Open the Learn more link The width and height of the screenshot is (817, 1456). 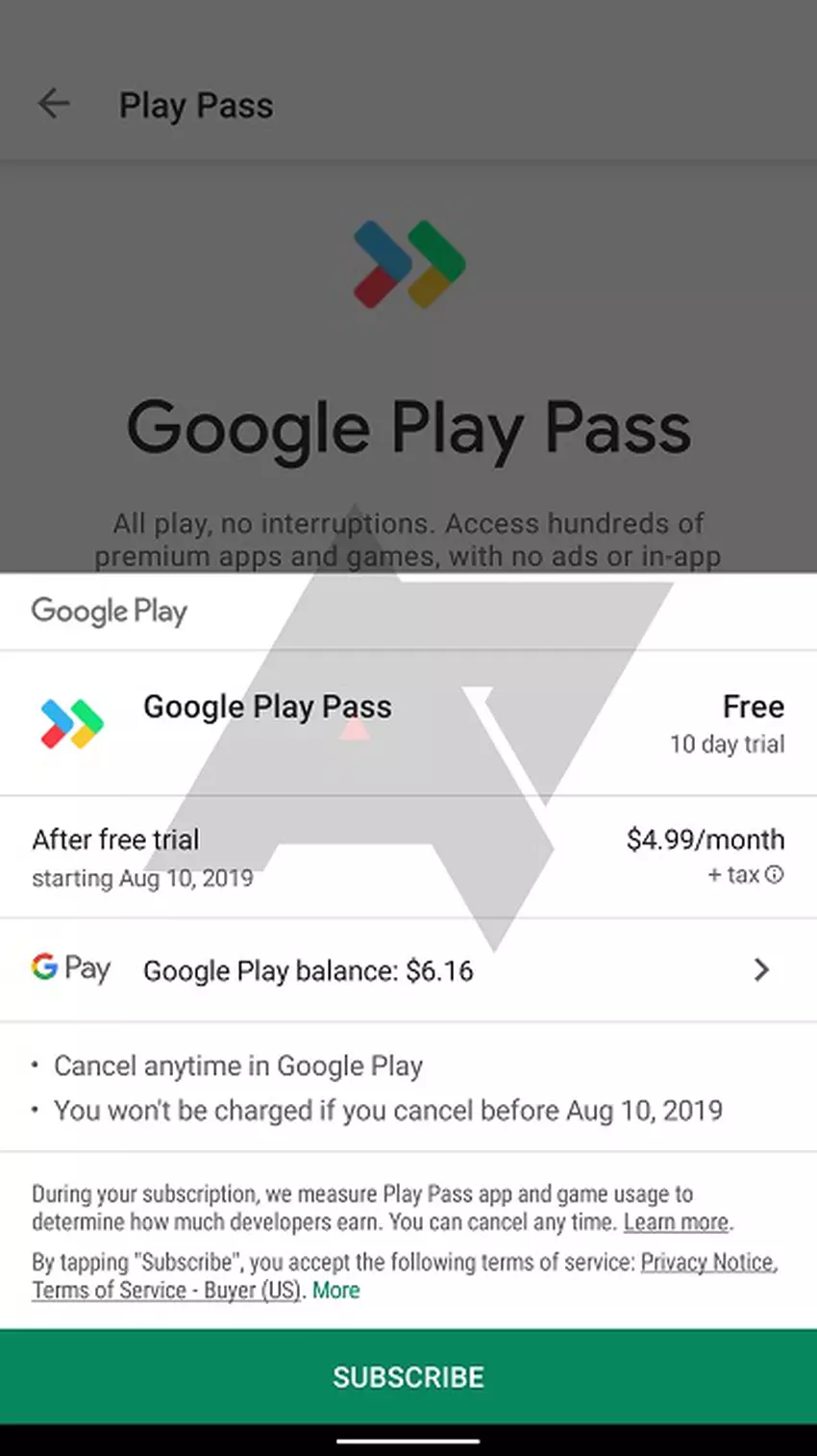coord(676,1222)
